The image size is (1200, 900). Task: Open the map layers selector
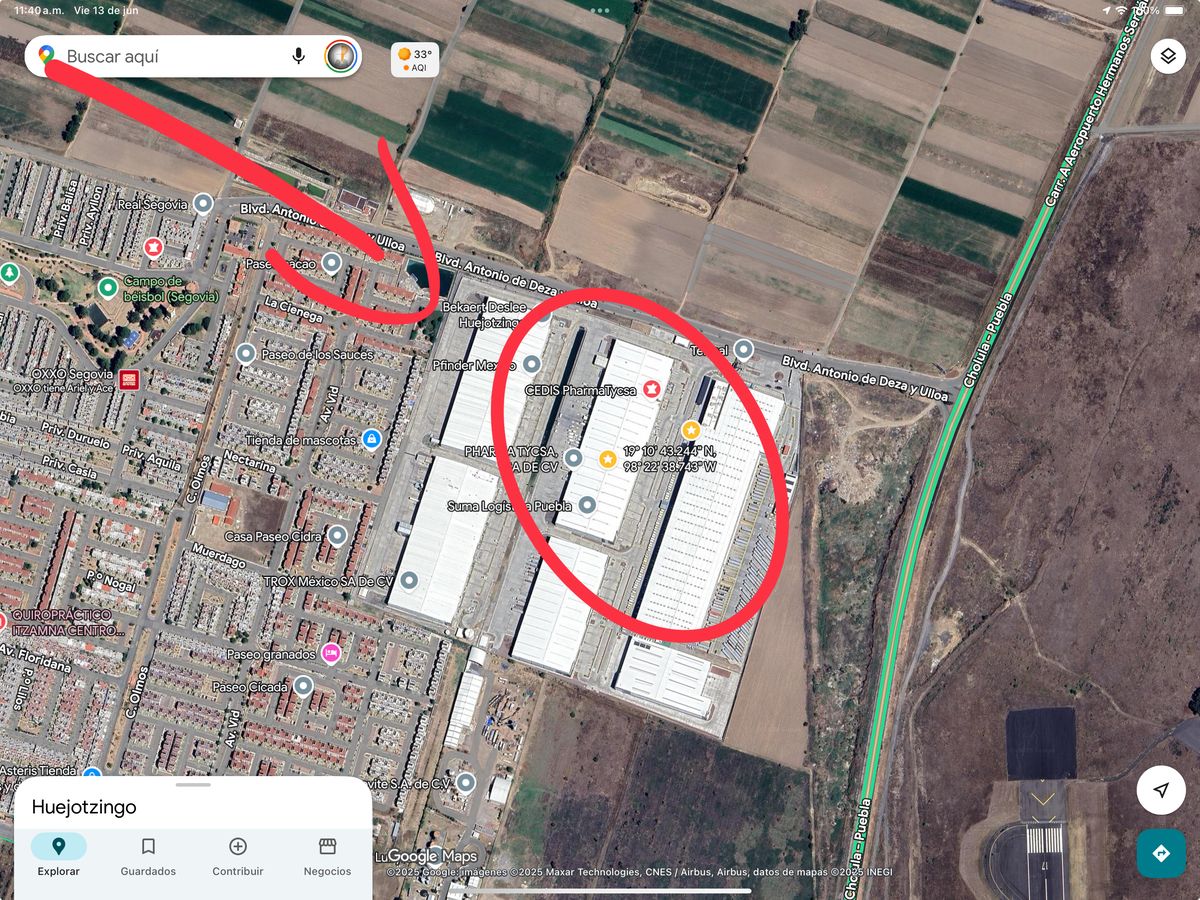coord(1167,57)
